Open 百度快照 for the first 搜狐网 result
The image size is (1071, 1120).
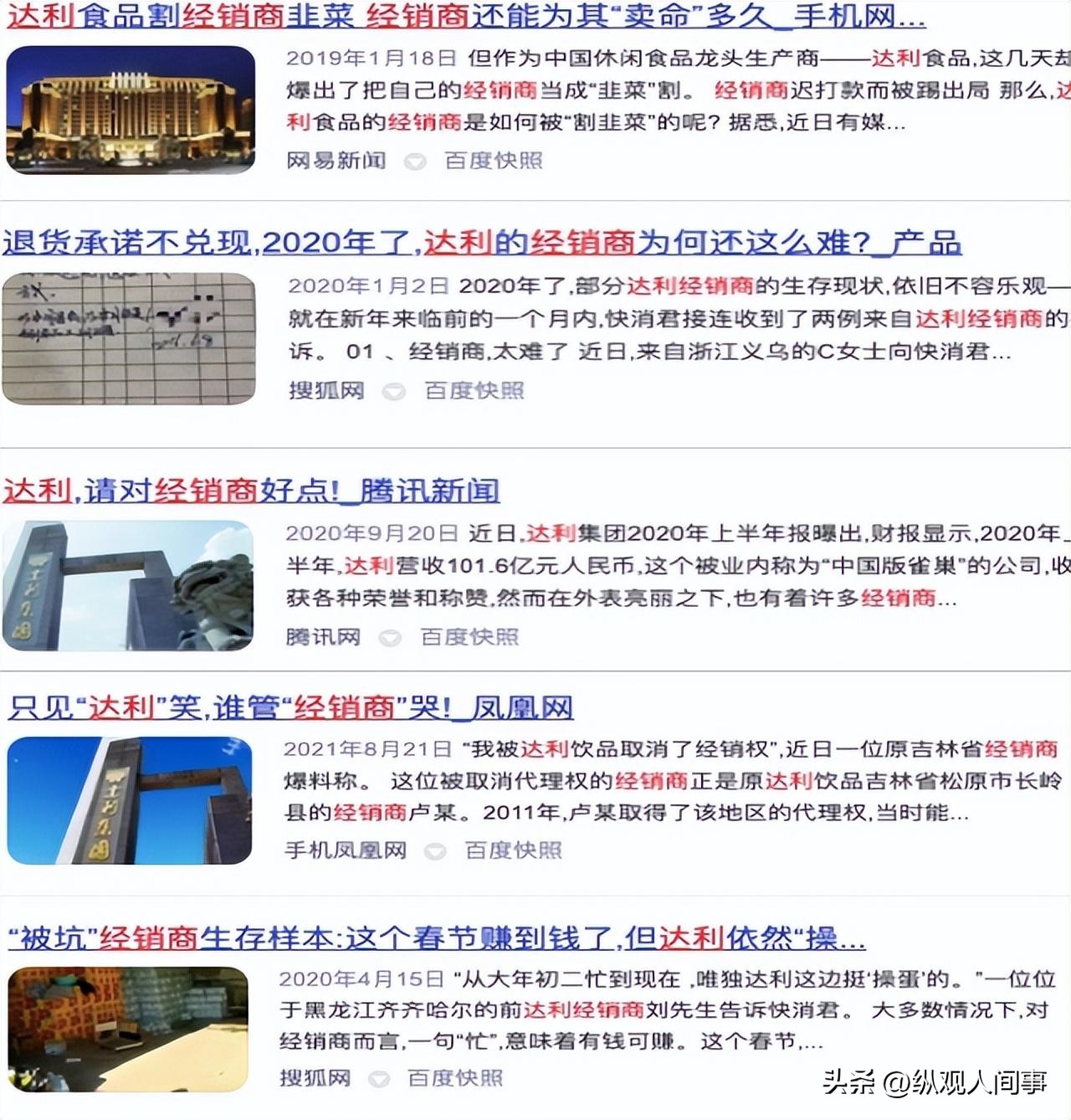[x=474, y=391]
